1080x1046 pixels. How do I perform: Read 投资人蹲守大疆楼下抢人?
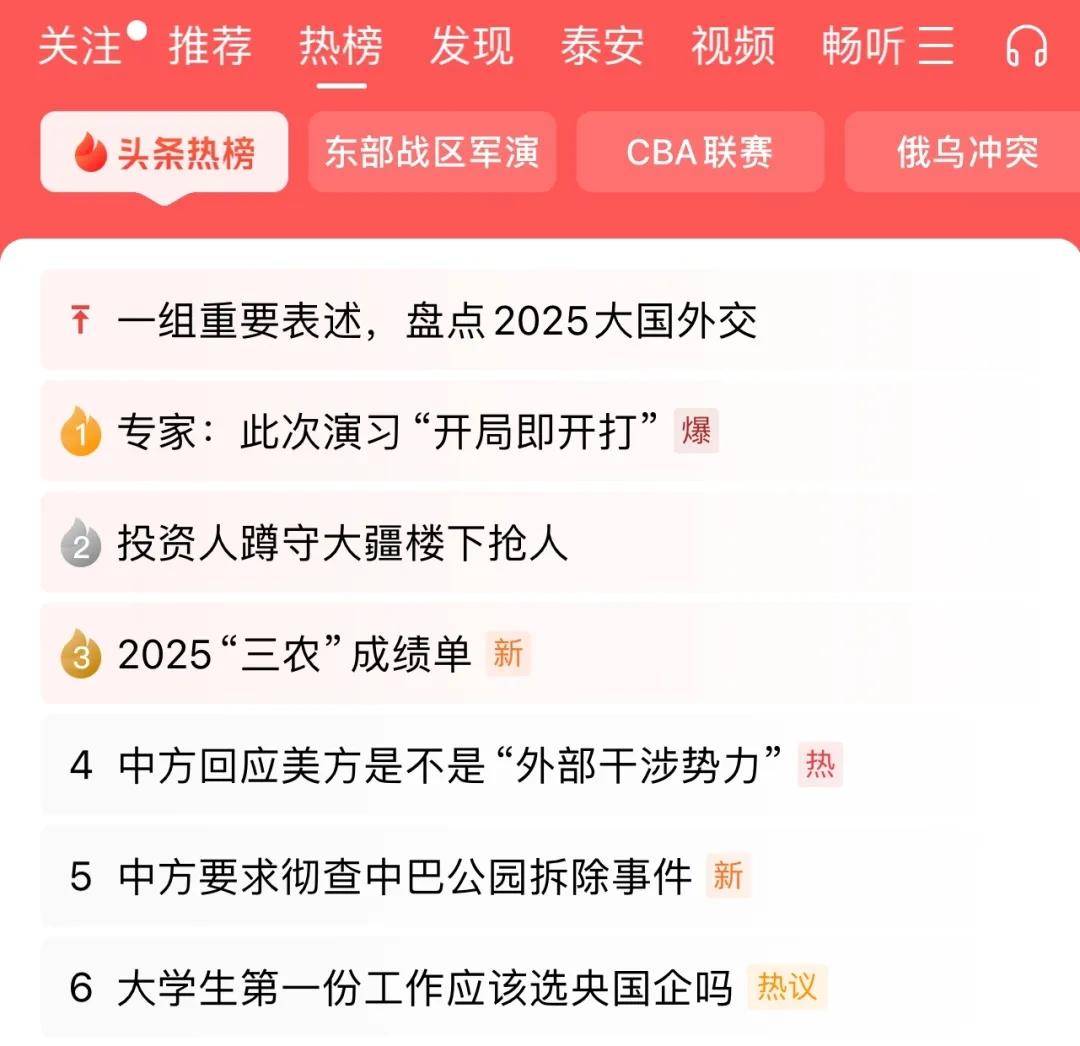[x=342, y=545]
